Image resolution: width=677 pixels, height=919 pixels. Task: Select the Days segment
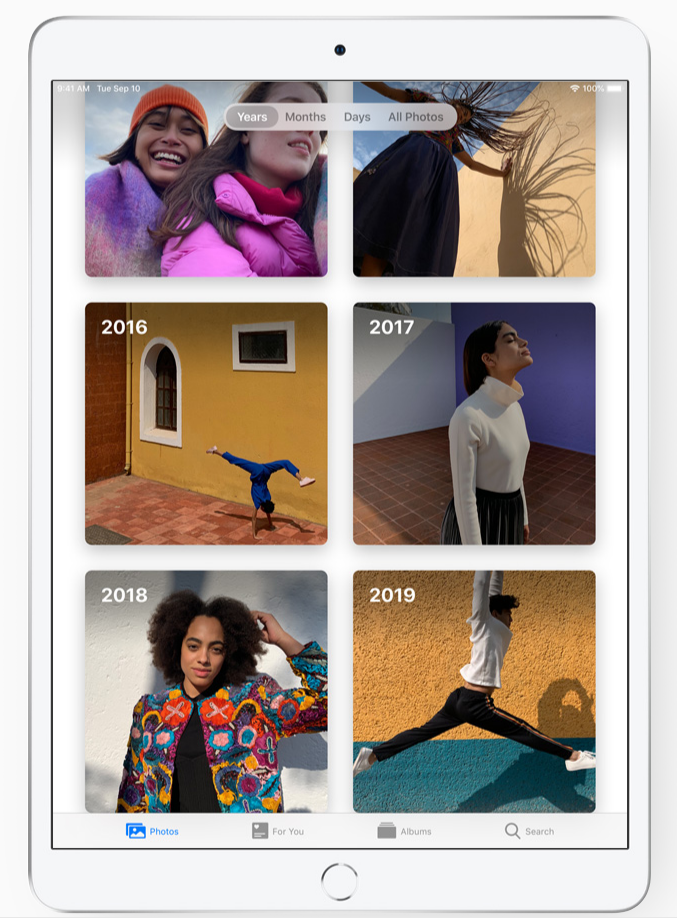[x=357, y=117]
